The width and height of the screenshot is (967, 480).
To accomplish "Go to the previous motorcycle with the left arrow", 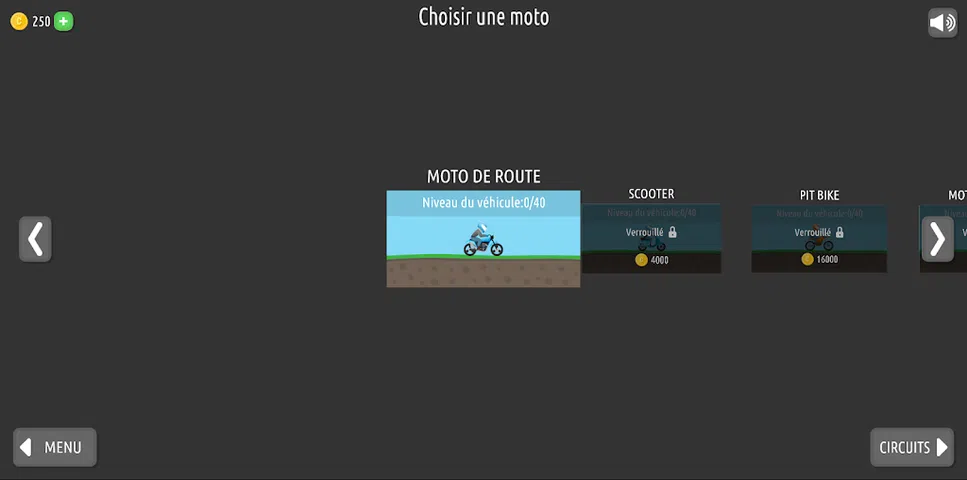I will point(35,239).
